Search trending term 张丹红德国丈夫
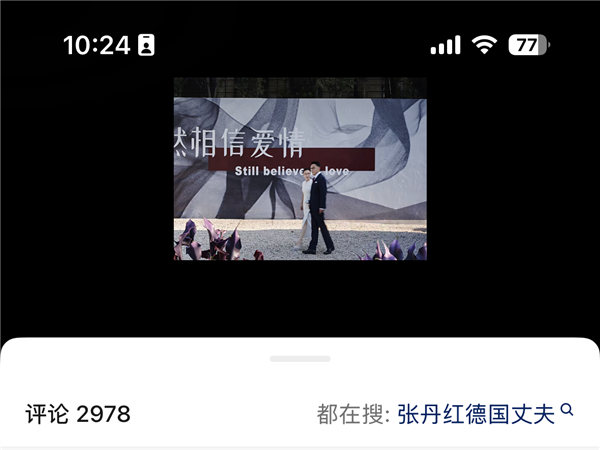Image resolution: width=600 pixels, height=450 pixels. [476, 413]
